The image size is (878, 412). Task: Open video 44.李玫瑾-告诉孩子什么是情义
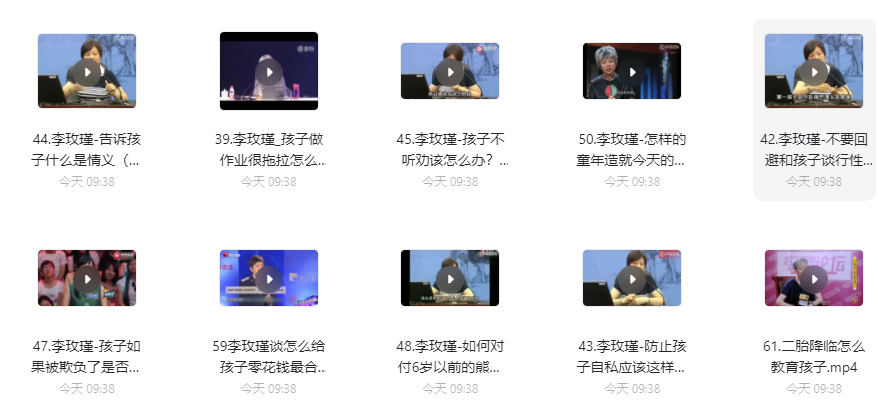[87, 72]
